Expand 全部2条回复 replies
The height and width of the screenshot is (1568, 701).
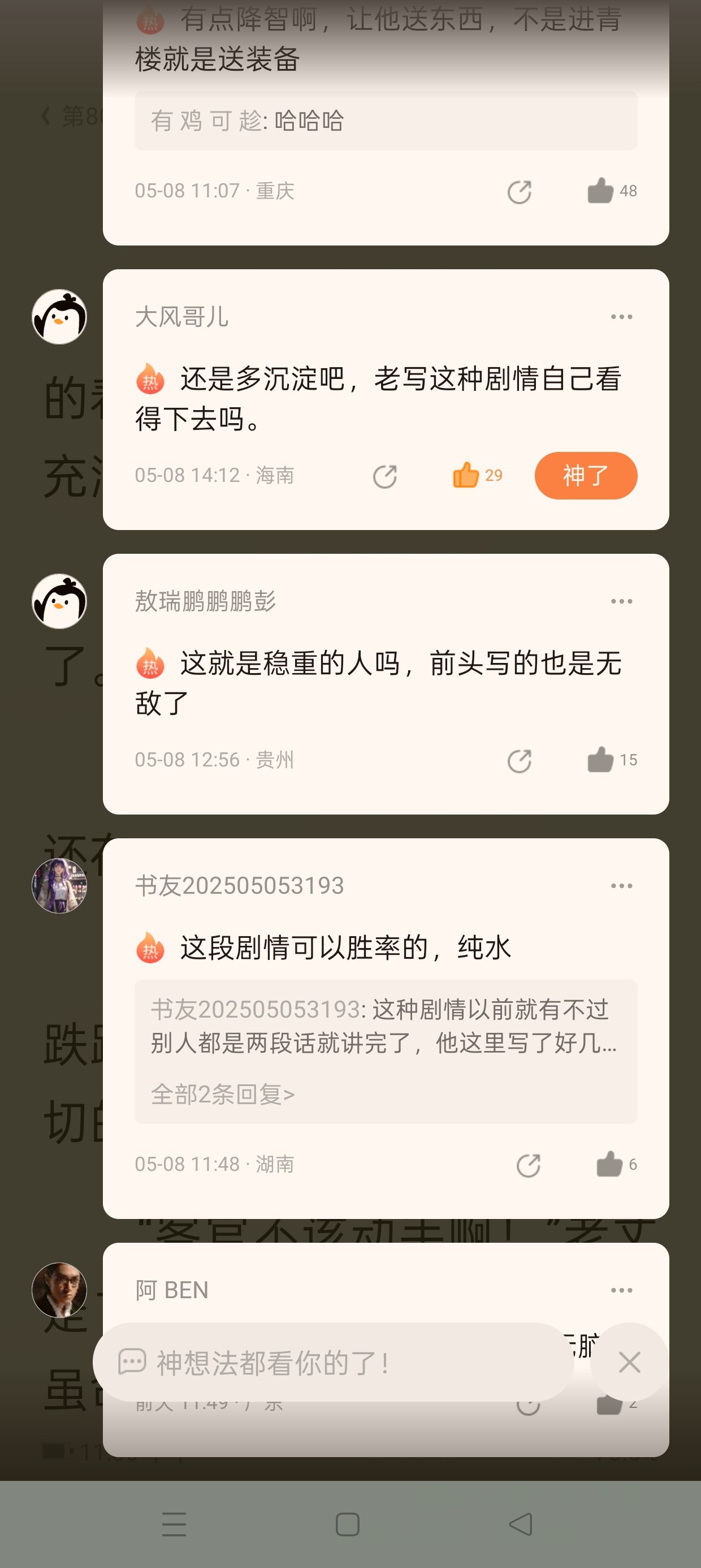223,1094
